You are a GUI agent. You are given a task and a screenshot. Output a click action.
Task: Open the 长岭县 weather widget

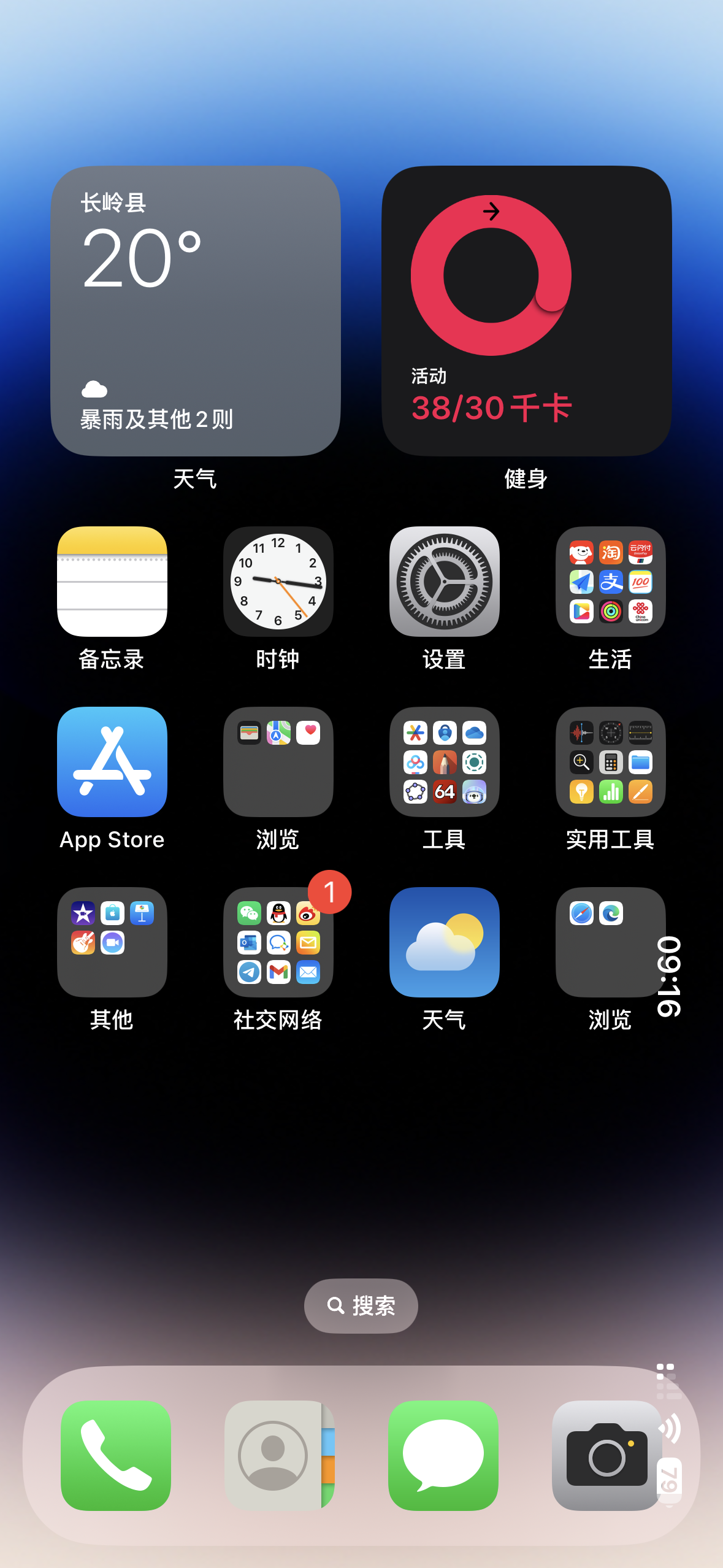pyautogui.click(x=195, y=310)
